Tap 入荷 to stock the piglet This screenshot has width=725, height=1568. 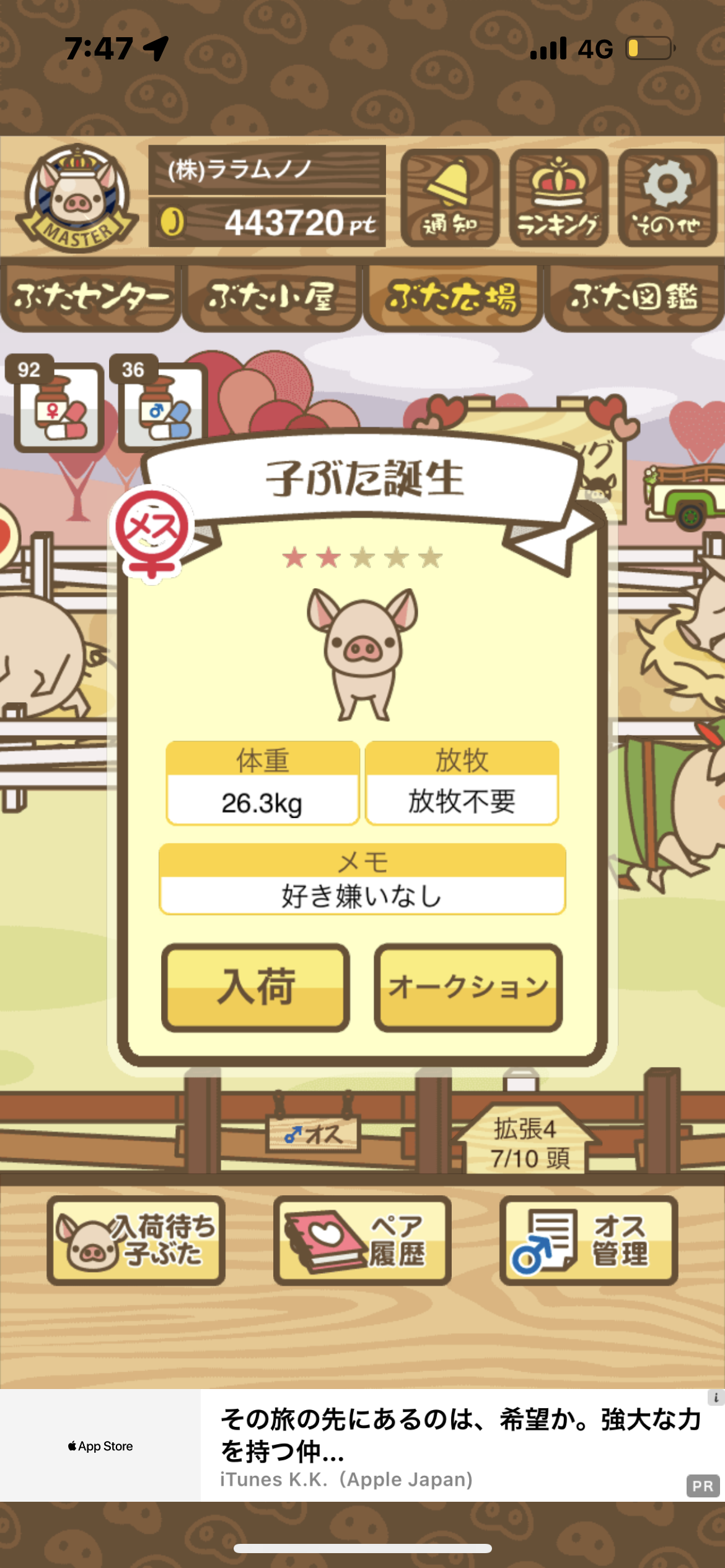point(255,987)
